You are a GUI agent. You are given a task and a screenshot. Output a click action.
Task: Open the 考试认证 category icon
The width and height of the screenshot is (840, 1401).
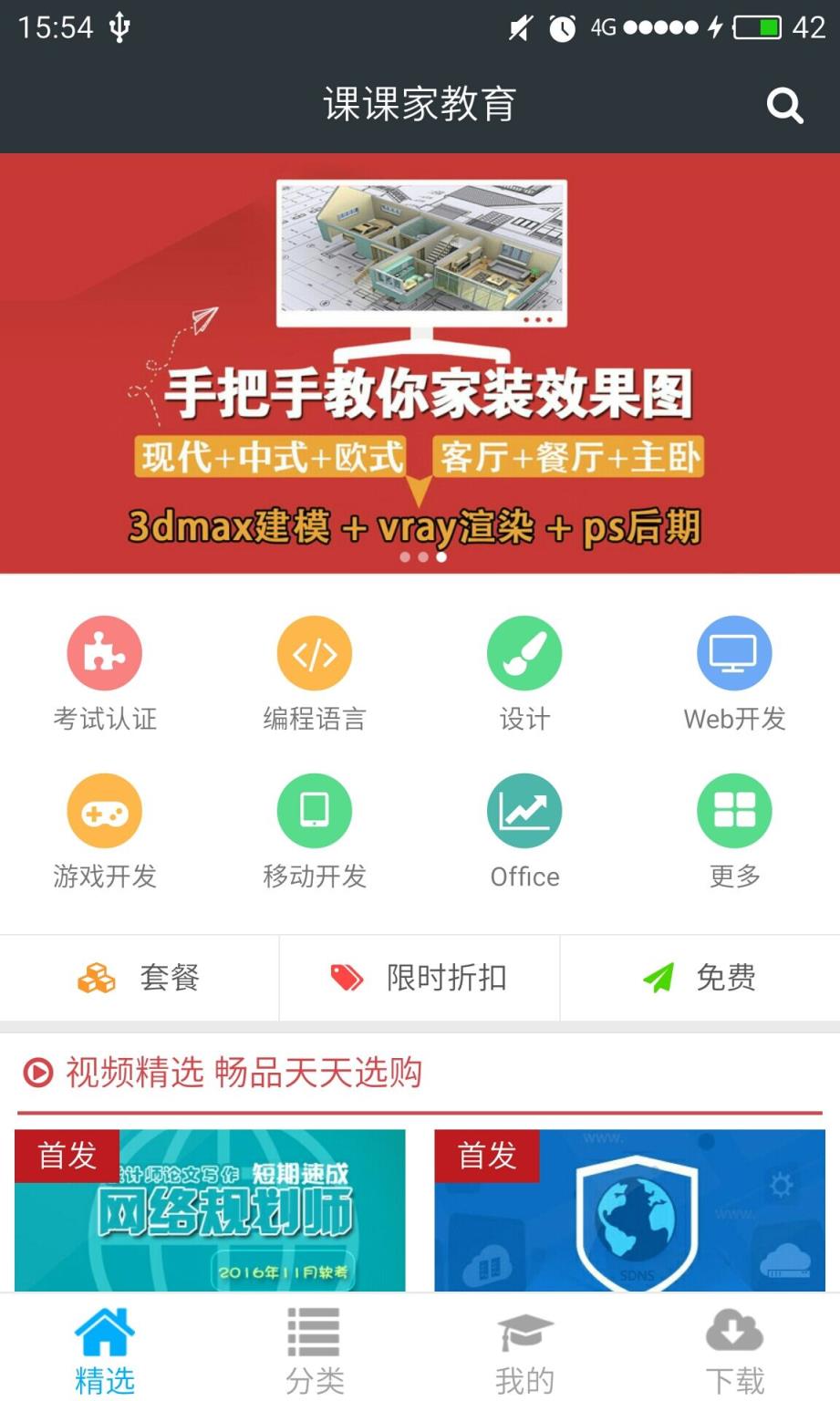click(x=105, y=652)
